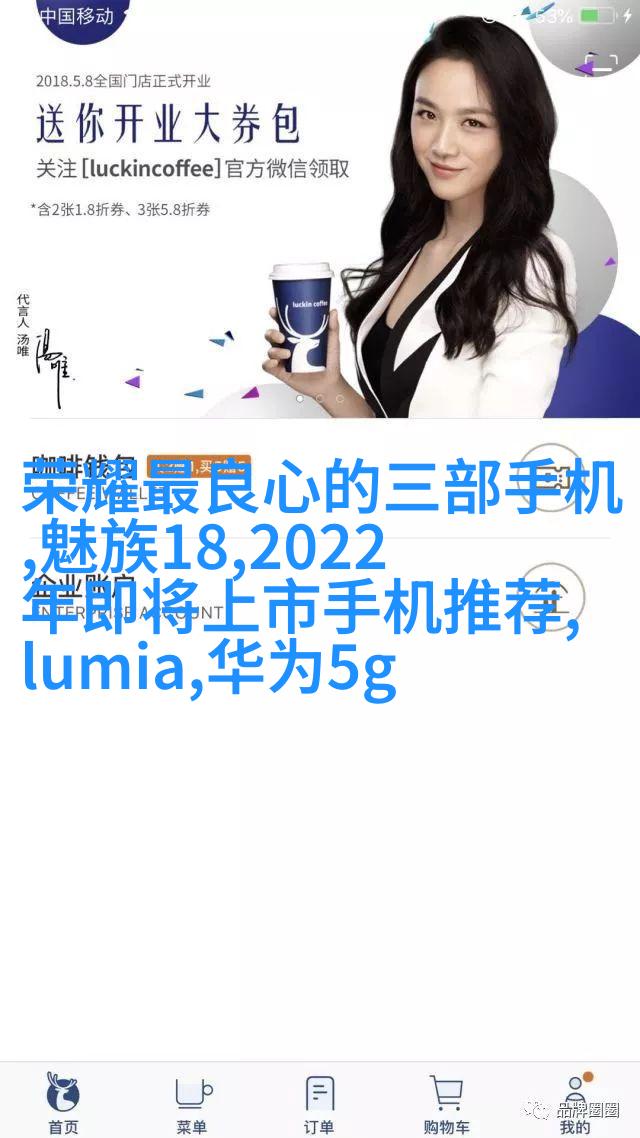Go to the 购物车 tab

pos(446,1102)
